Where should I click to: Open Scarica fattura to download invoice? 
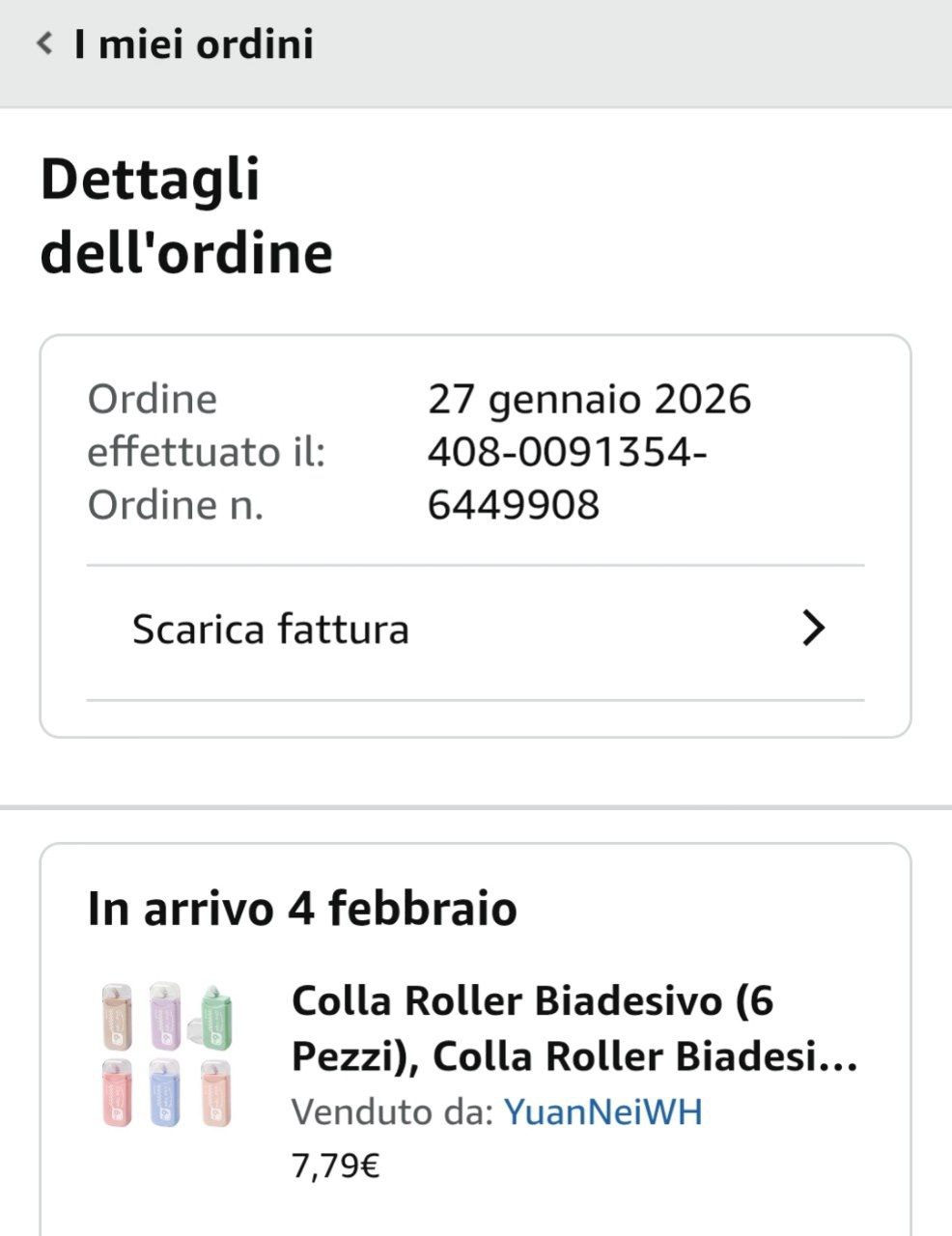click(x=475, y=630)
